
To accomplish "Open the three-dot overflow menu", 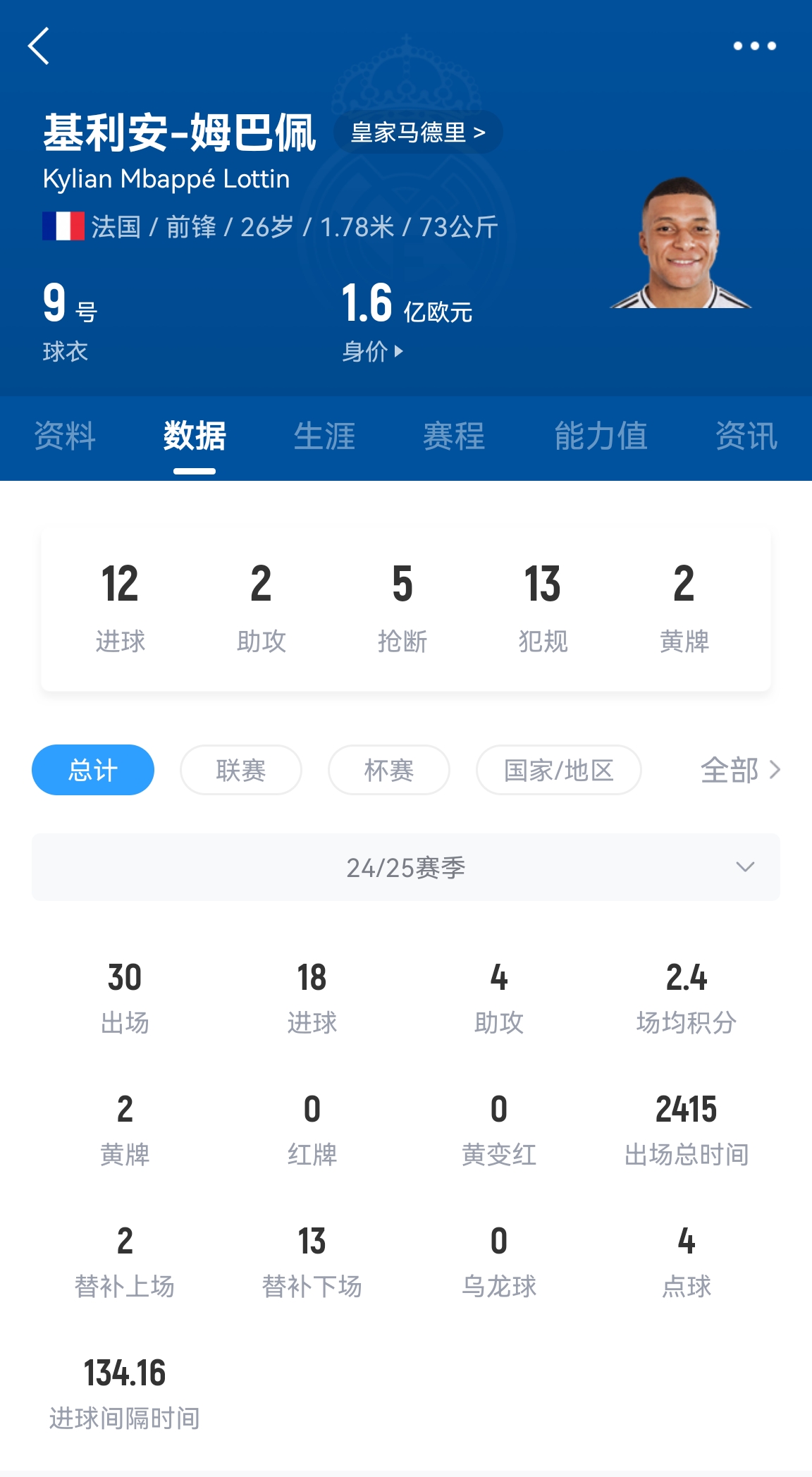I will click(x=754, y=47).
